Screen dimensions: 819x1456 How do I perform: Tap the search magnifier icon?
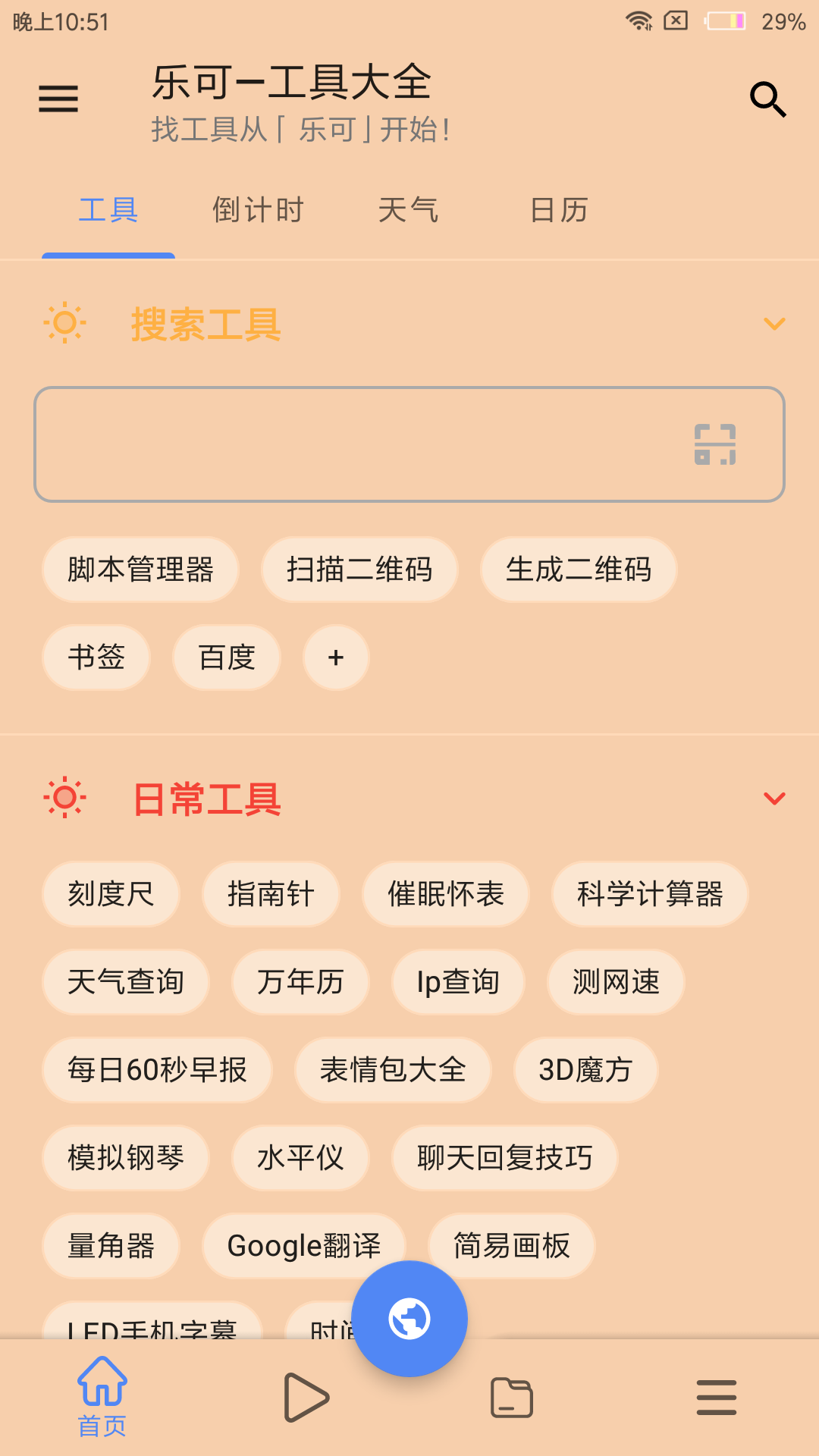[x=767, y=99]
